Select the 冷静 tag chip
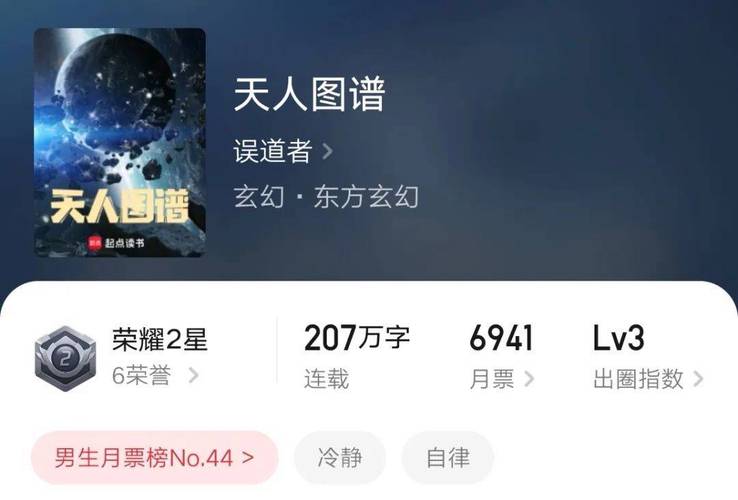Viewport: 738px width, 500px height. [x=340, y=458]
